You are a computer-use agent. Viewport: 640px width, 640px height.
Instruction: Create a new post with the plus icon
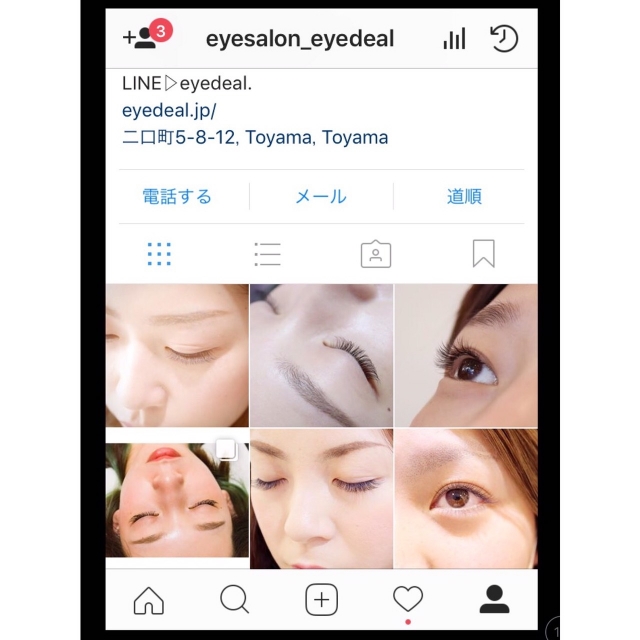[x=321, y=600]
